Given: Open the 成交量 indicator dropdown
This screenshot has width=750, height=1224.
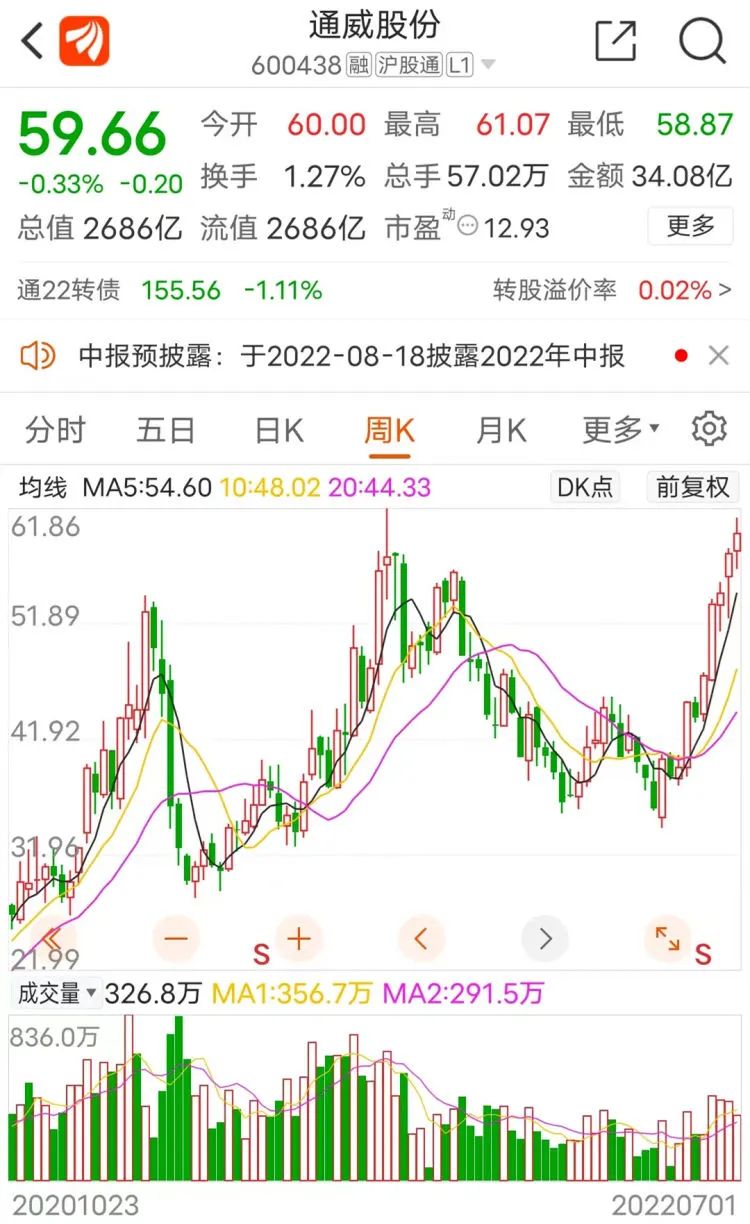Looking at the screenshot, I should (x=57, y=993).
